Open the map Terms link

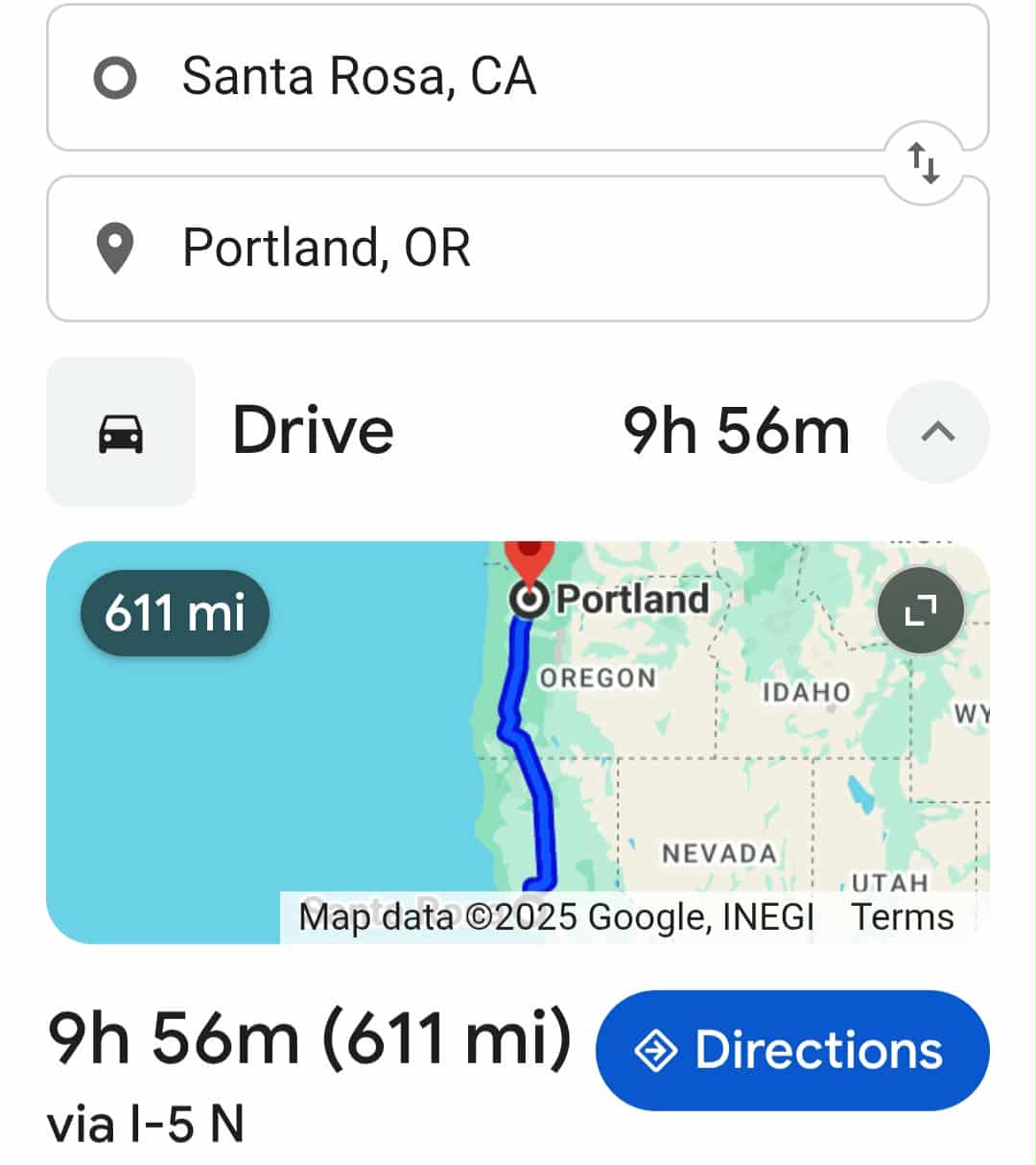pyautogui.click(x=902, y=917)
